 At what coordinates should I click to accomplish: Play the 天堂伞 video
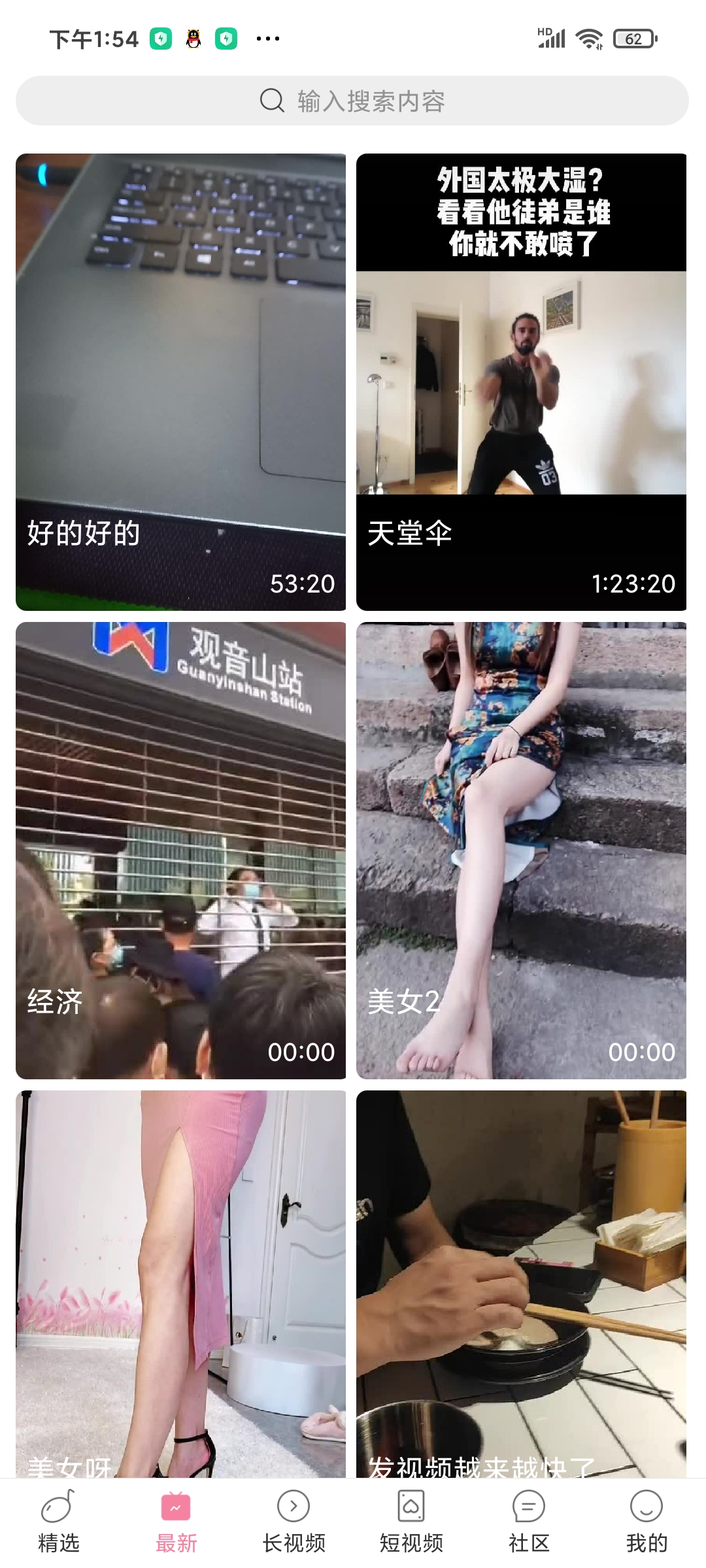(521, 382)
